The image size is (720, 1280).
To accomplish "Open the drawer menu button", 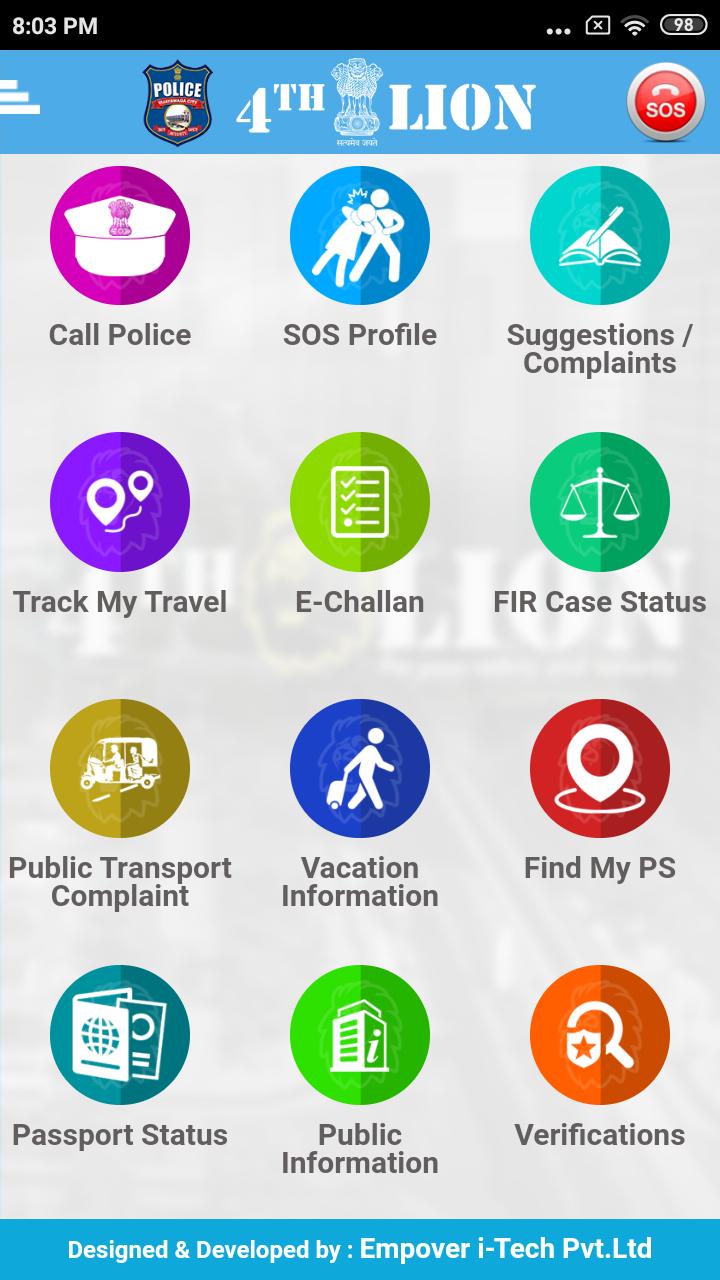I will (20, 98).
